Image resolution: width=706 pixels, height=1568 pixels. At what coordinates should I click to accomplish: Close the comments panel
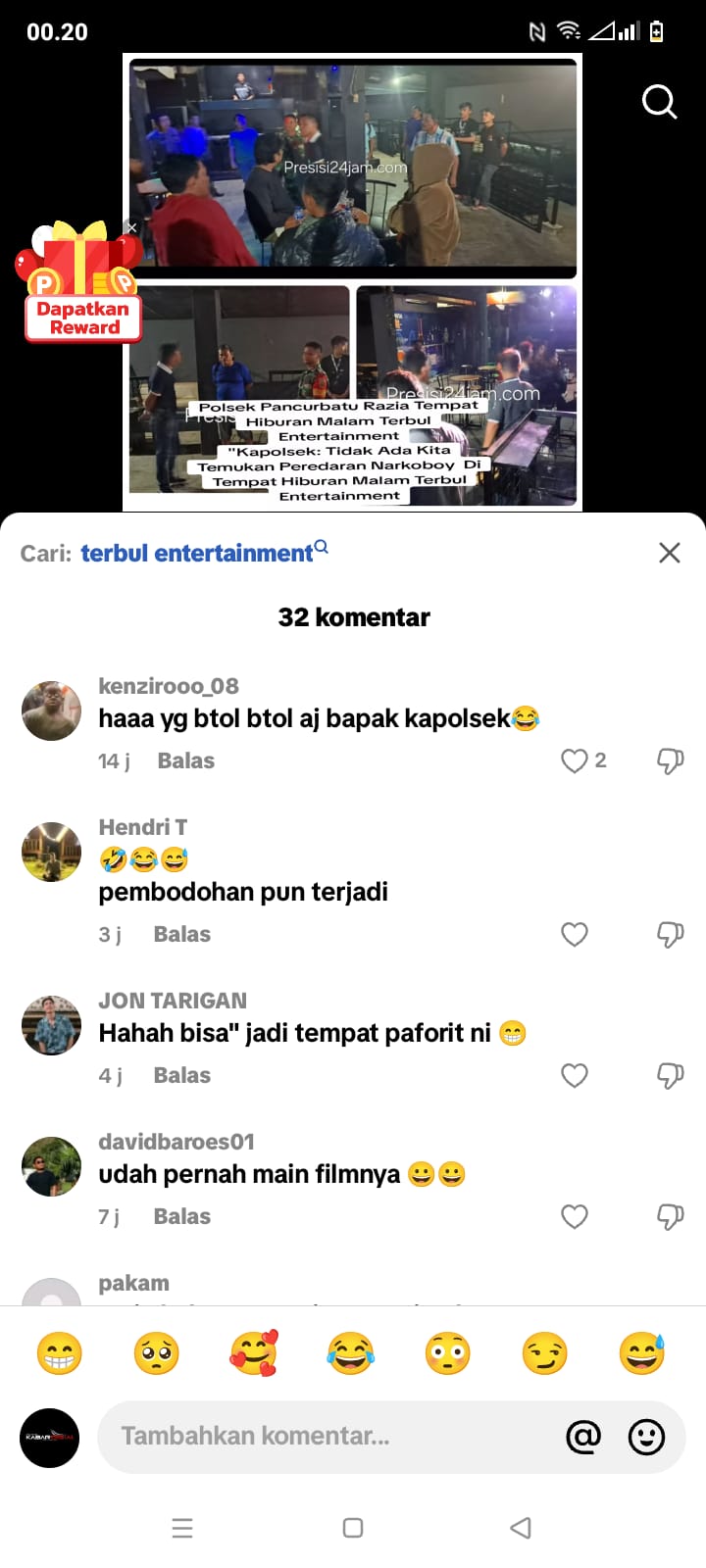(670, 553)
